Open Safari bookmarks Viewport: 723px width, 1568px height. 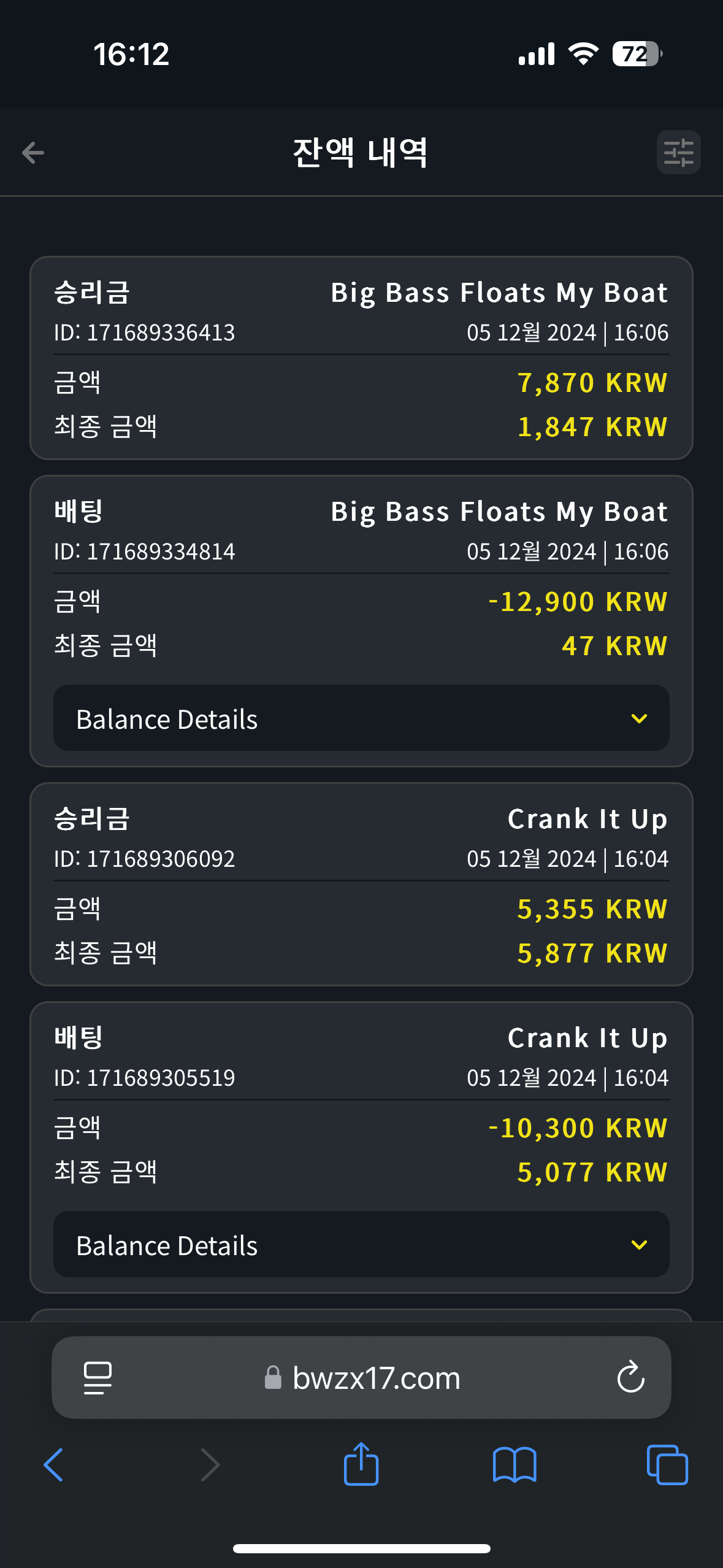515,1465
